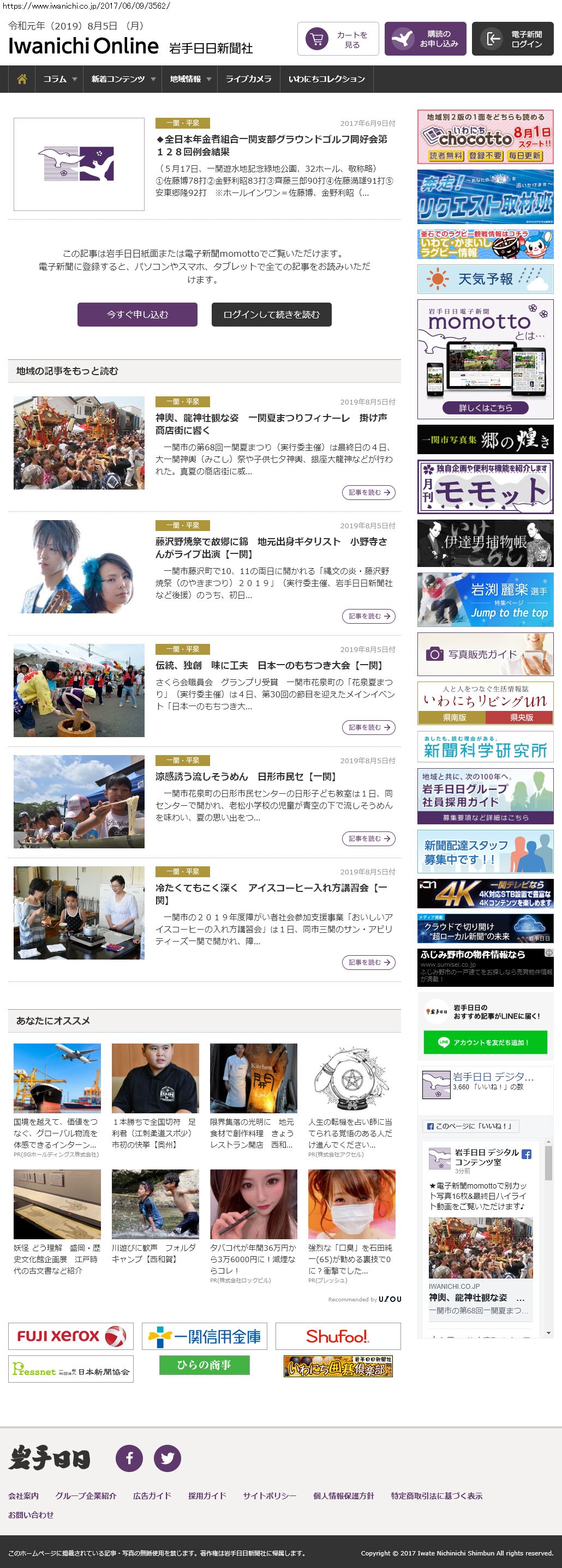
Task: Go to いわにちコレクション
Action: pyautogui.click(x=326, y=79)
